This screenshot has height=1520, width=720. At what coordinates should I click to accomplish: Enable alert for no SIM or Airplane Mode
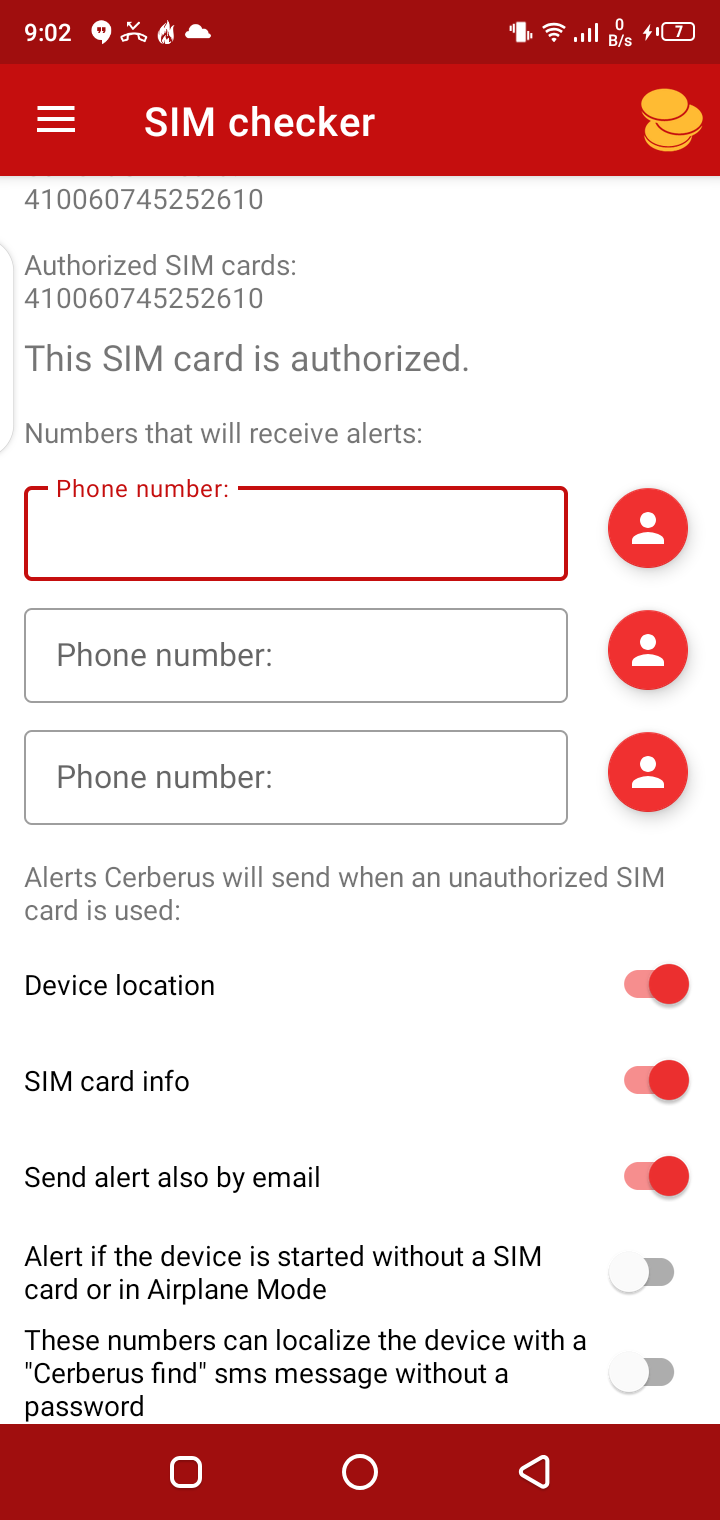642,1273
